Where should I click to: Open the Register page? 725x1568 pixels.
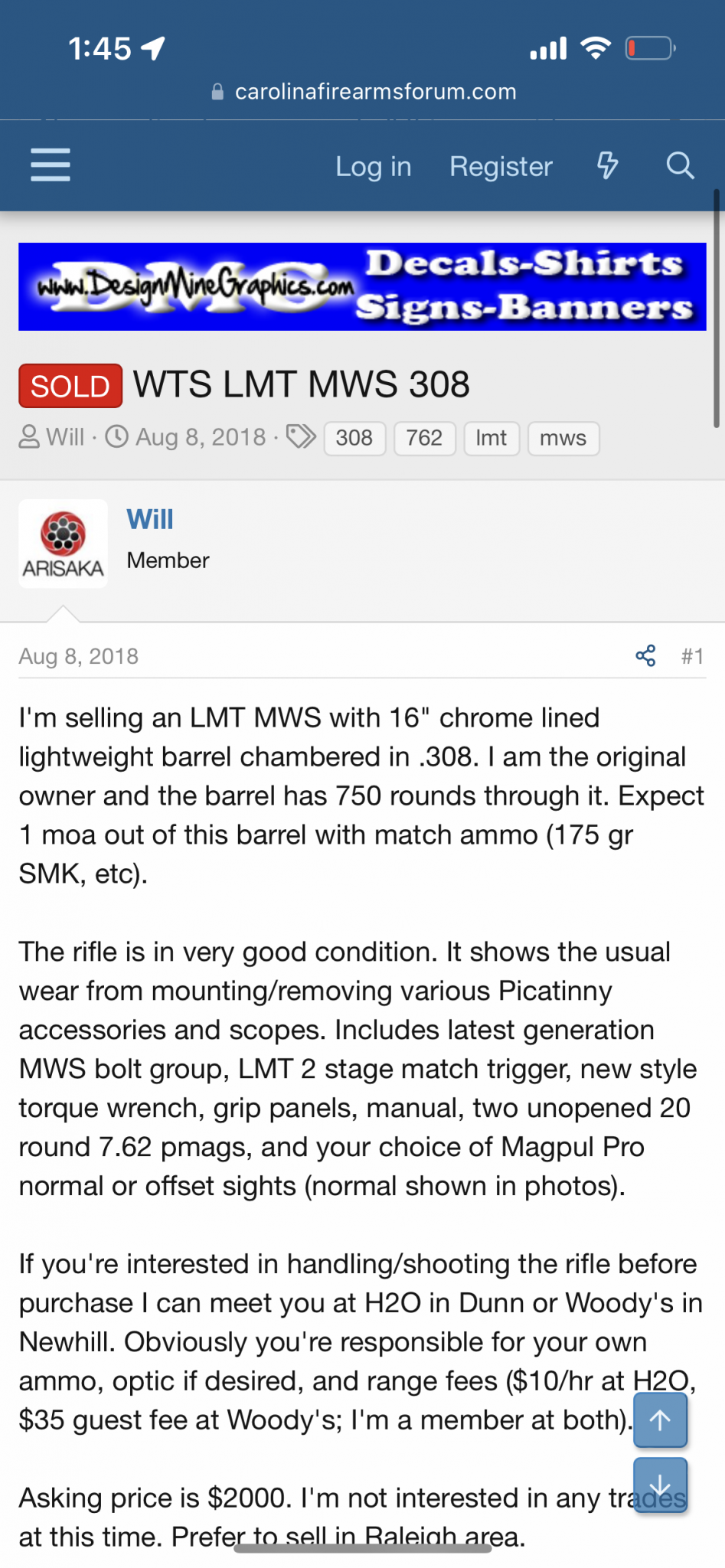click(x=501, y=166)
